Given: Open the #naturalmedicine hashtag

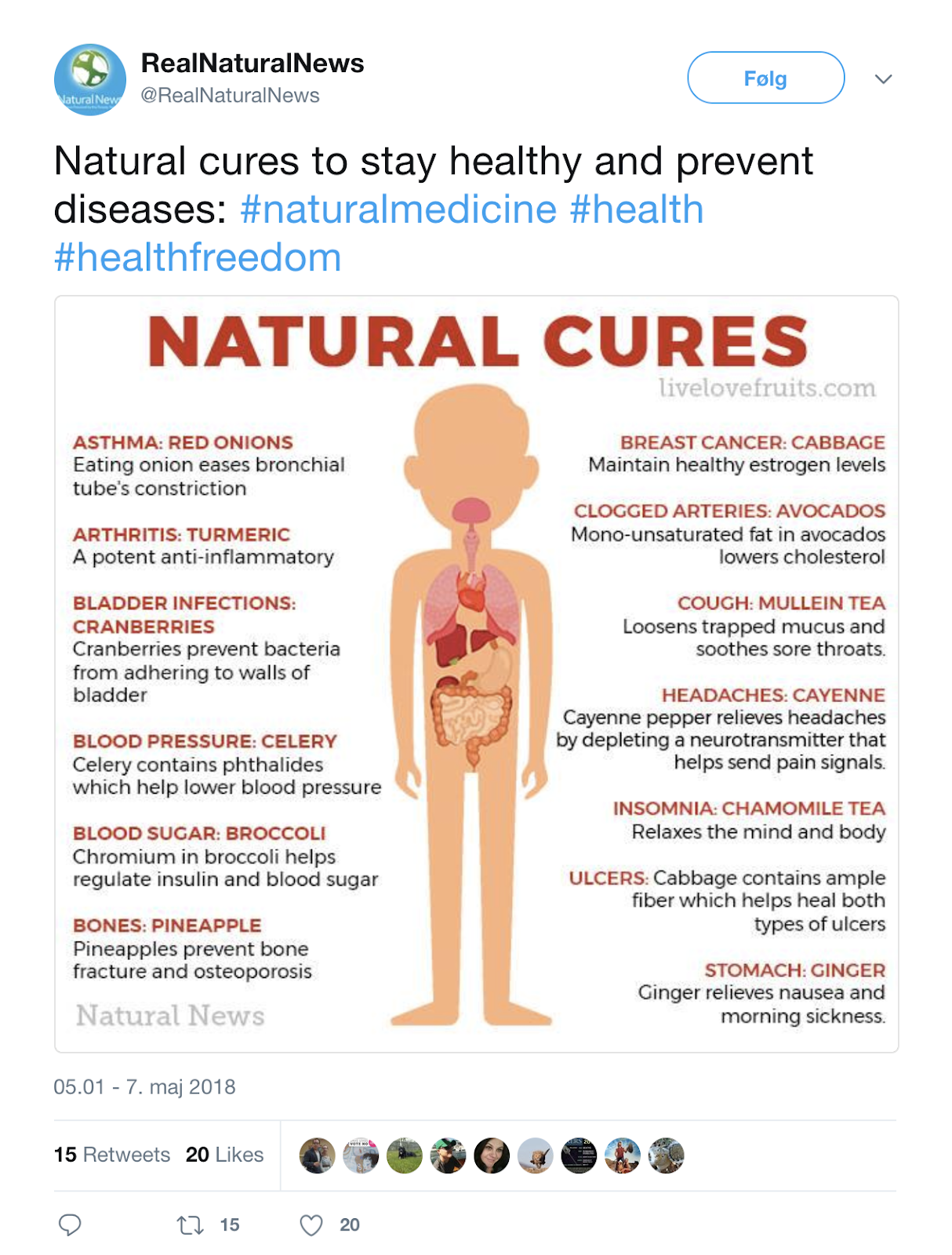Looking at the screenshot, I should pos(398,209).
